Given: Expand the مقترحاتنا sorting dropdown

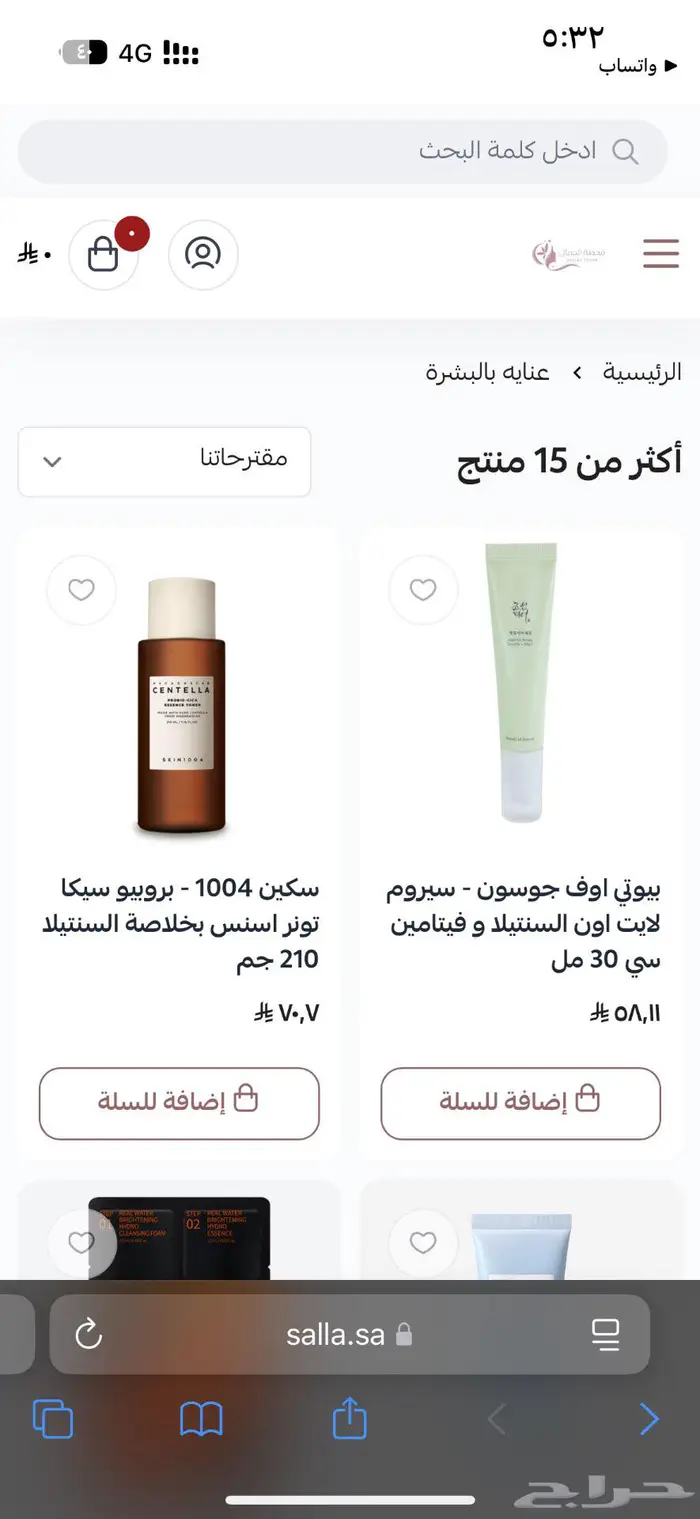Looking at the screenshot, I should (x=164, y=461).
